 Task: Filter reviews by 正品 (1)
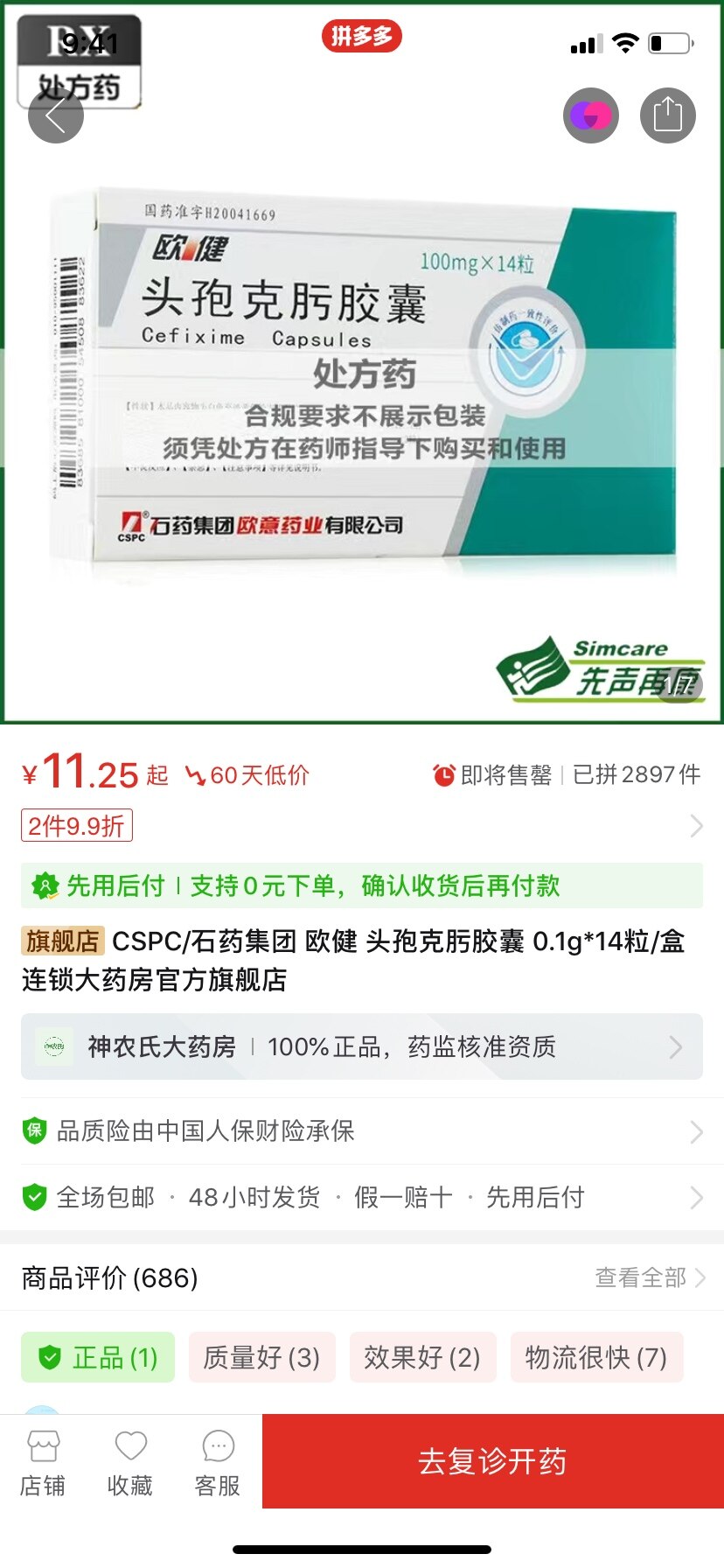(98, 1358)
